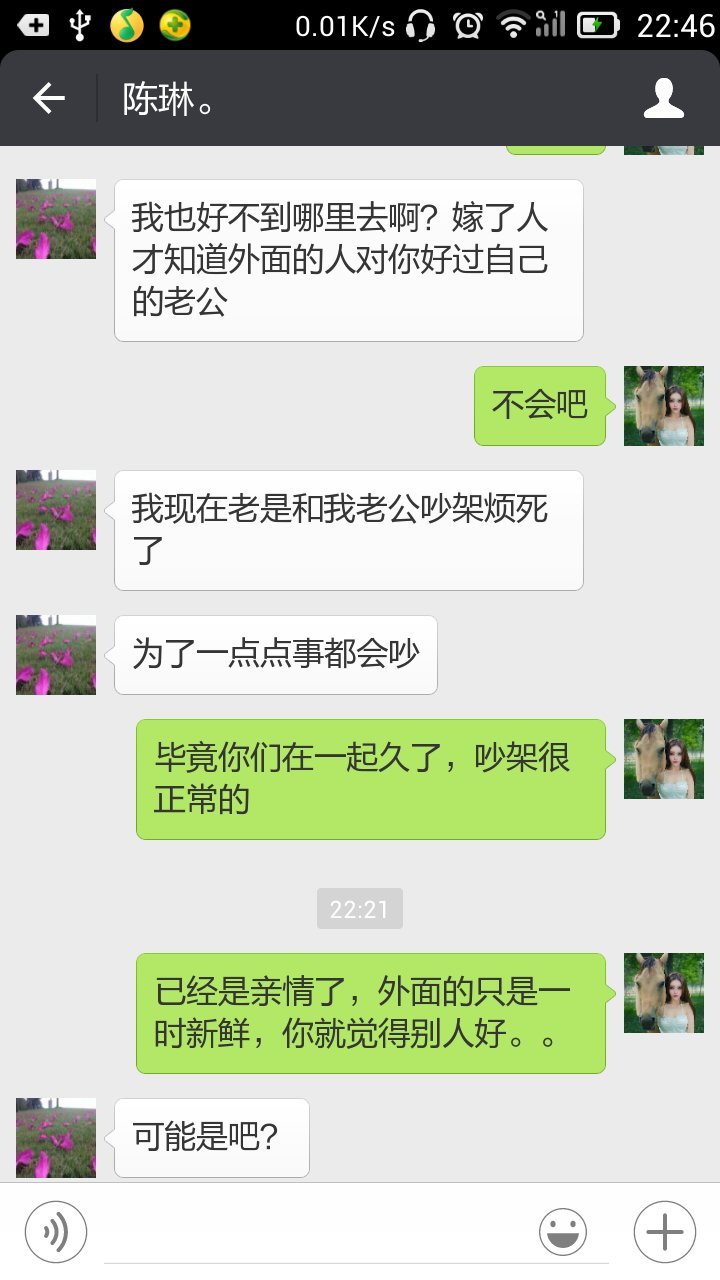
Task: Tap the avatar beside 可能是吧？
Action: click(56, 1138)
